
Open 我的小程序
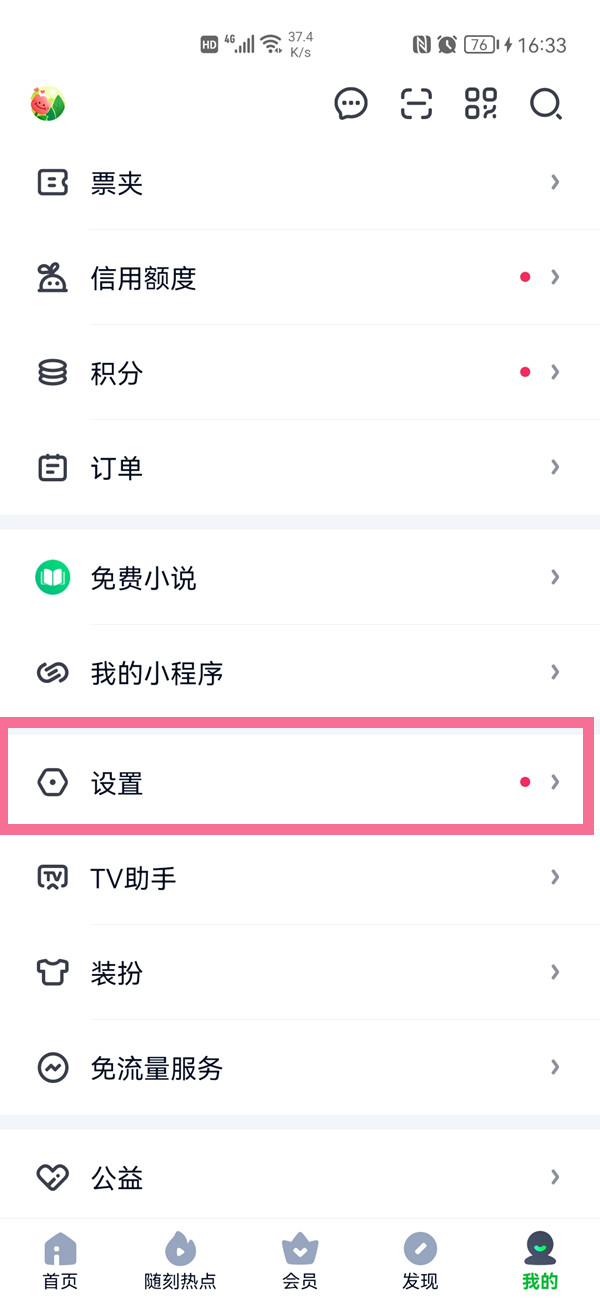(300, 673)
